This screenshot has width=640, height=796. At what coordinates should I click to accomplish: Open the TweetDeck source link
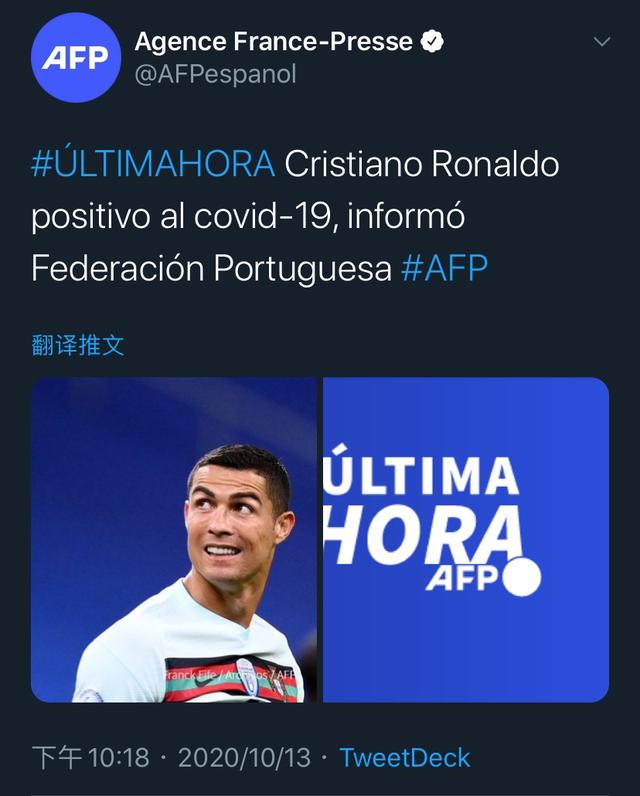point(405,757)
